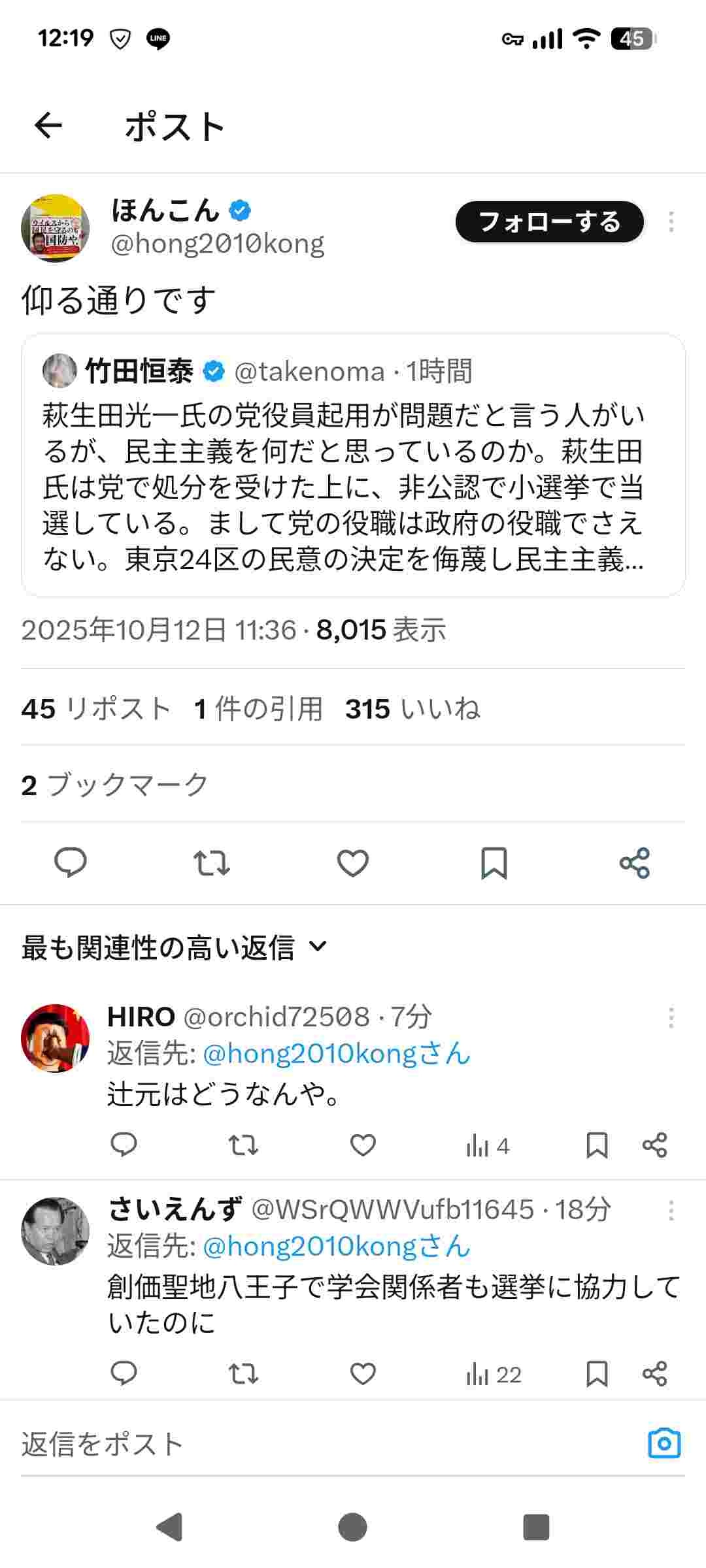706x1568 pixels.
Task: Repost the main post
Action: point(211,862)
